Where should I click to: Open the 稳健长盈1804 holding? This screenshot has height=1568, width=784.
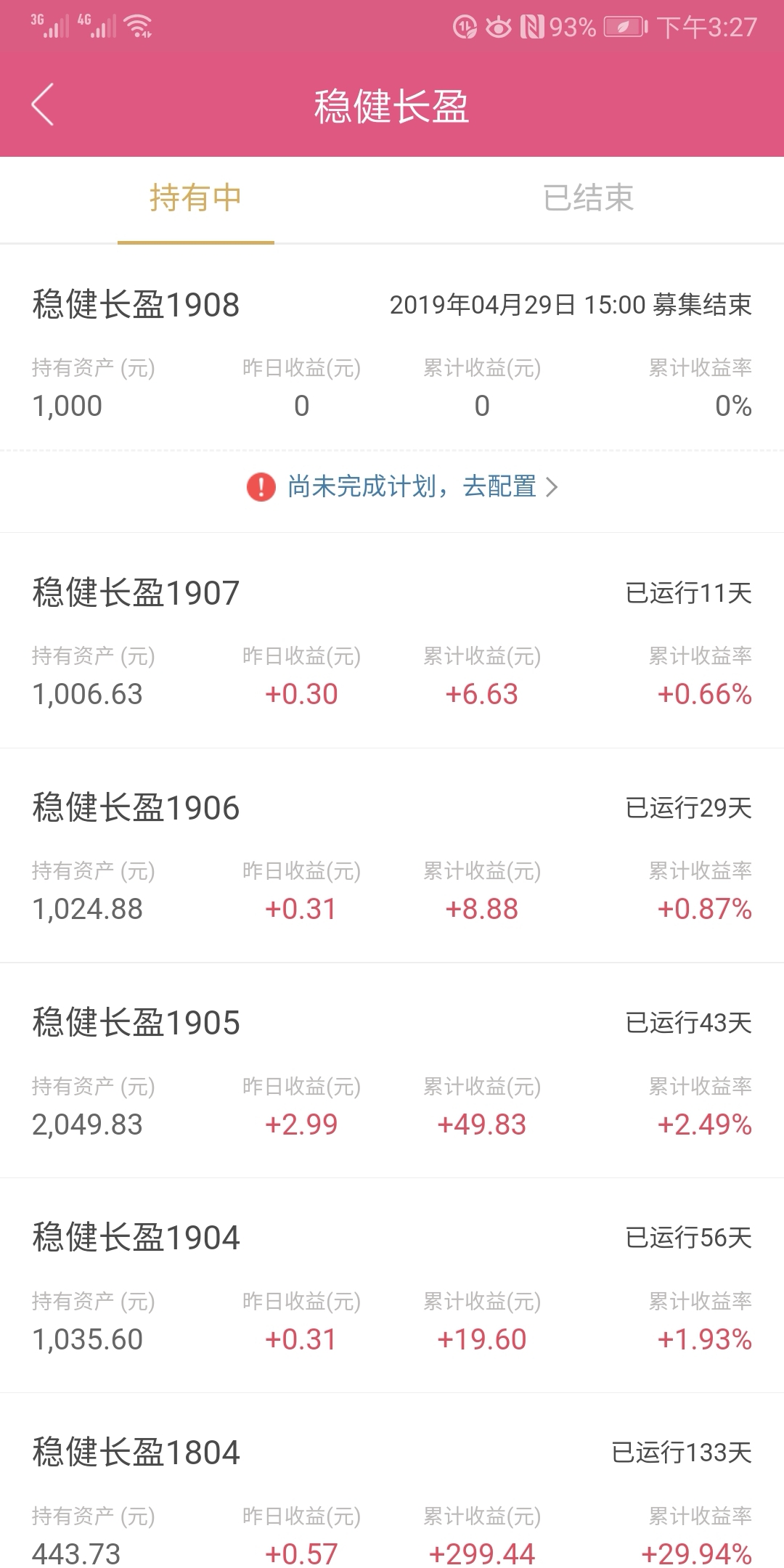coord(392,1481)
